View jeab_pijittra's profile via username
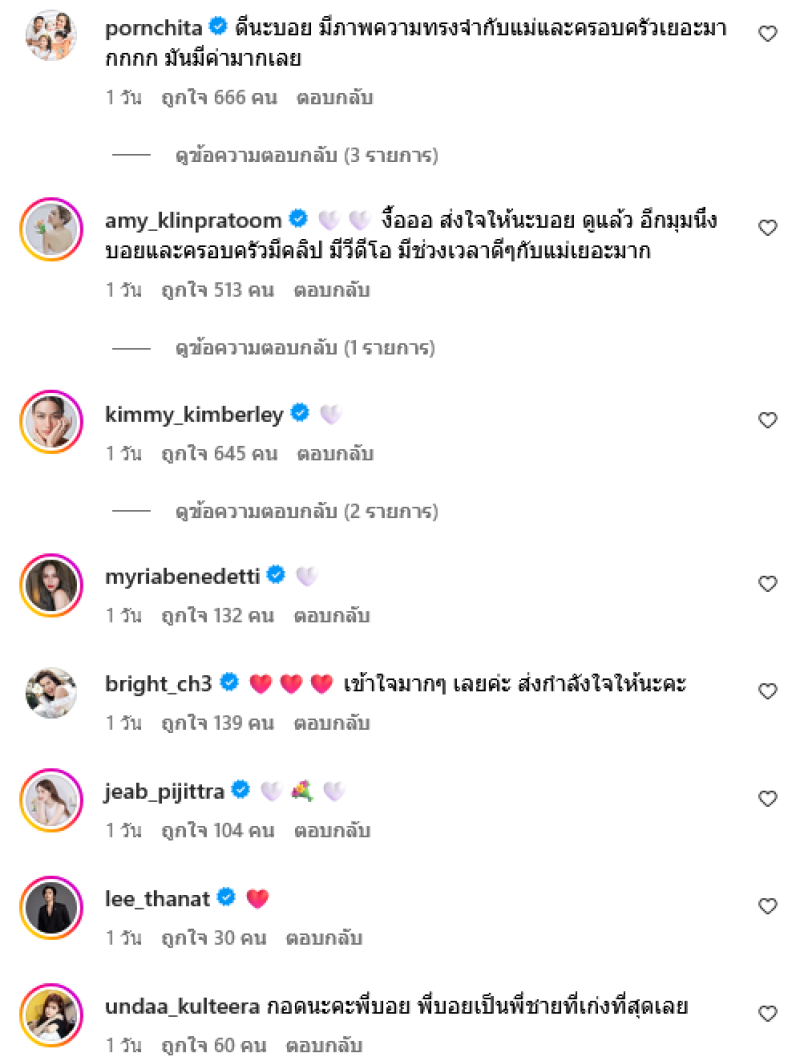This screenshot has width=800, height=1057. [165, 791]
